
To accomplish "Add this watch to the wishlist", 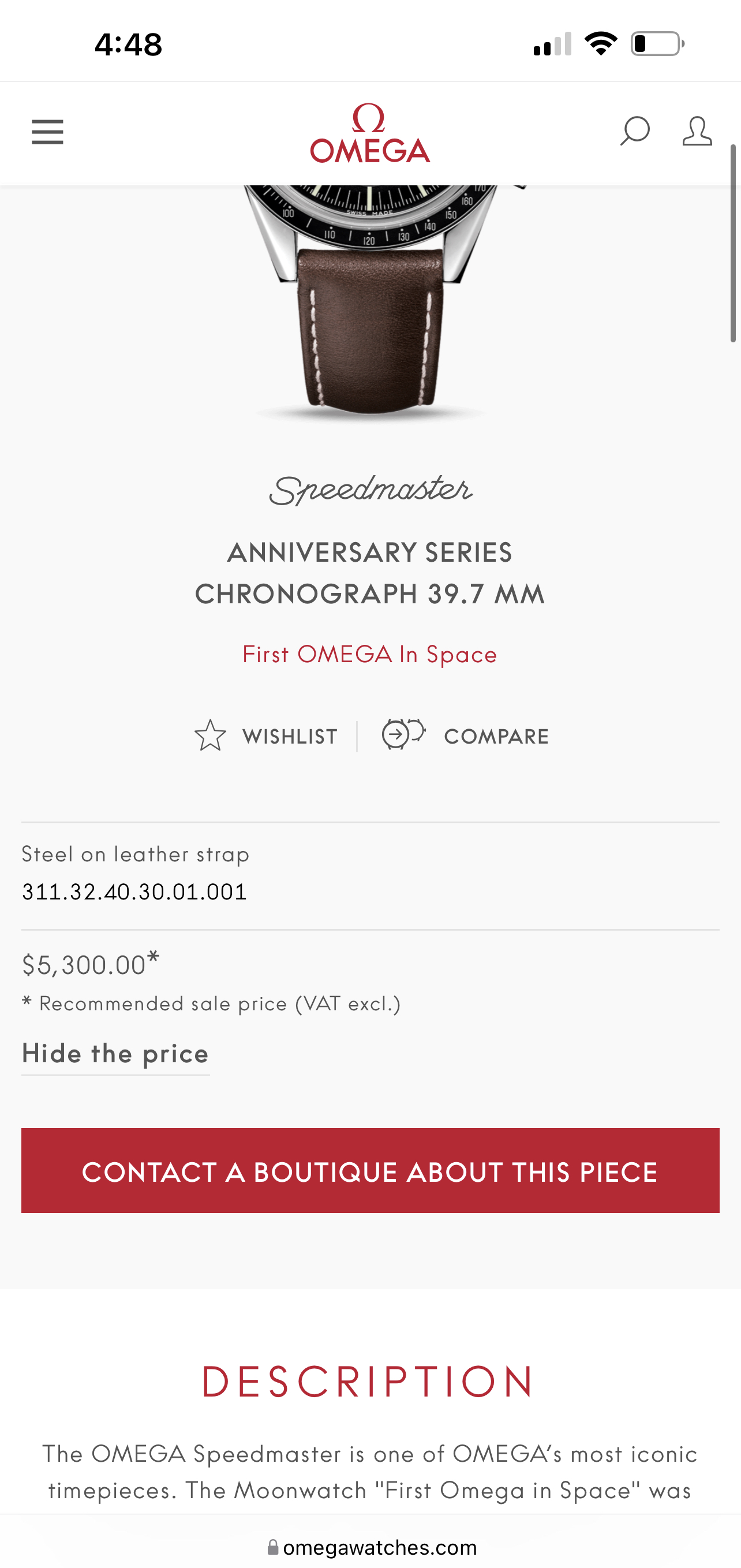I will pos(266,736).
